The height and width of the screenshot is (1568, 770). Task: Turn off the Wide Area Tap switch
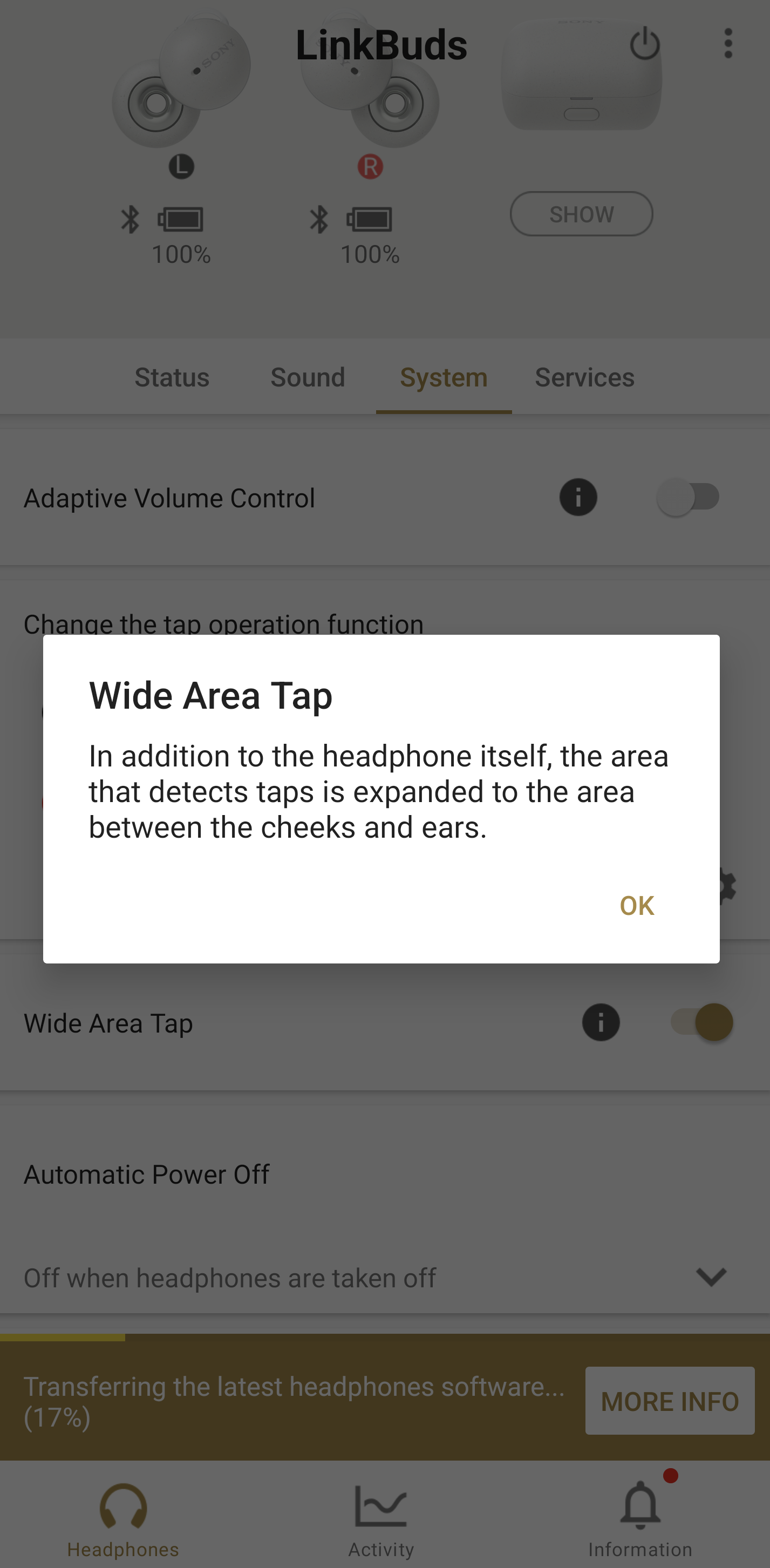pos(702,1022)
